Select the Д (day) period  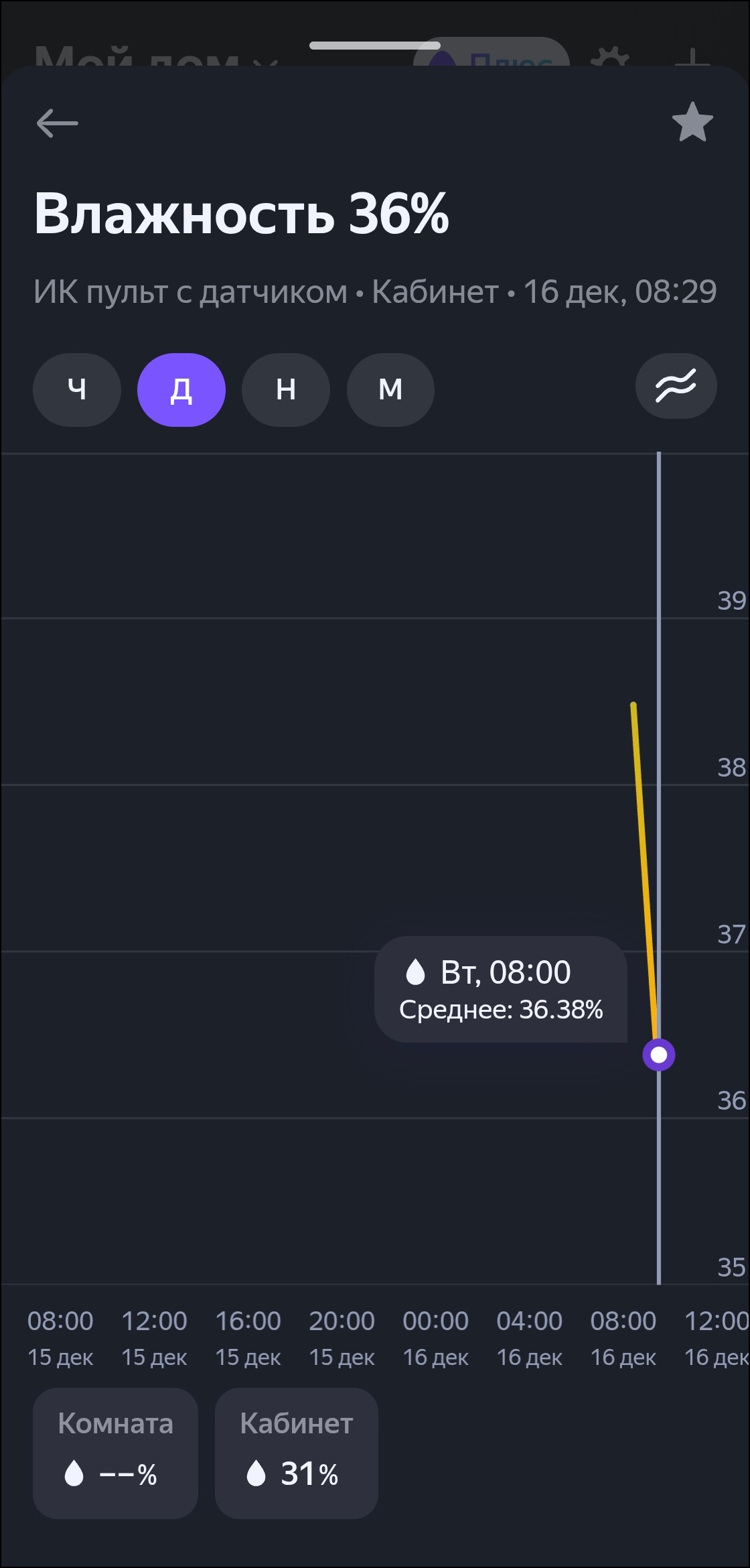[181, 389]
